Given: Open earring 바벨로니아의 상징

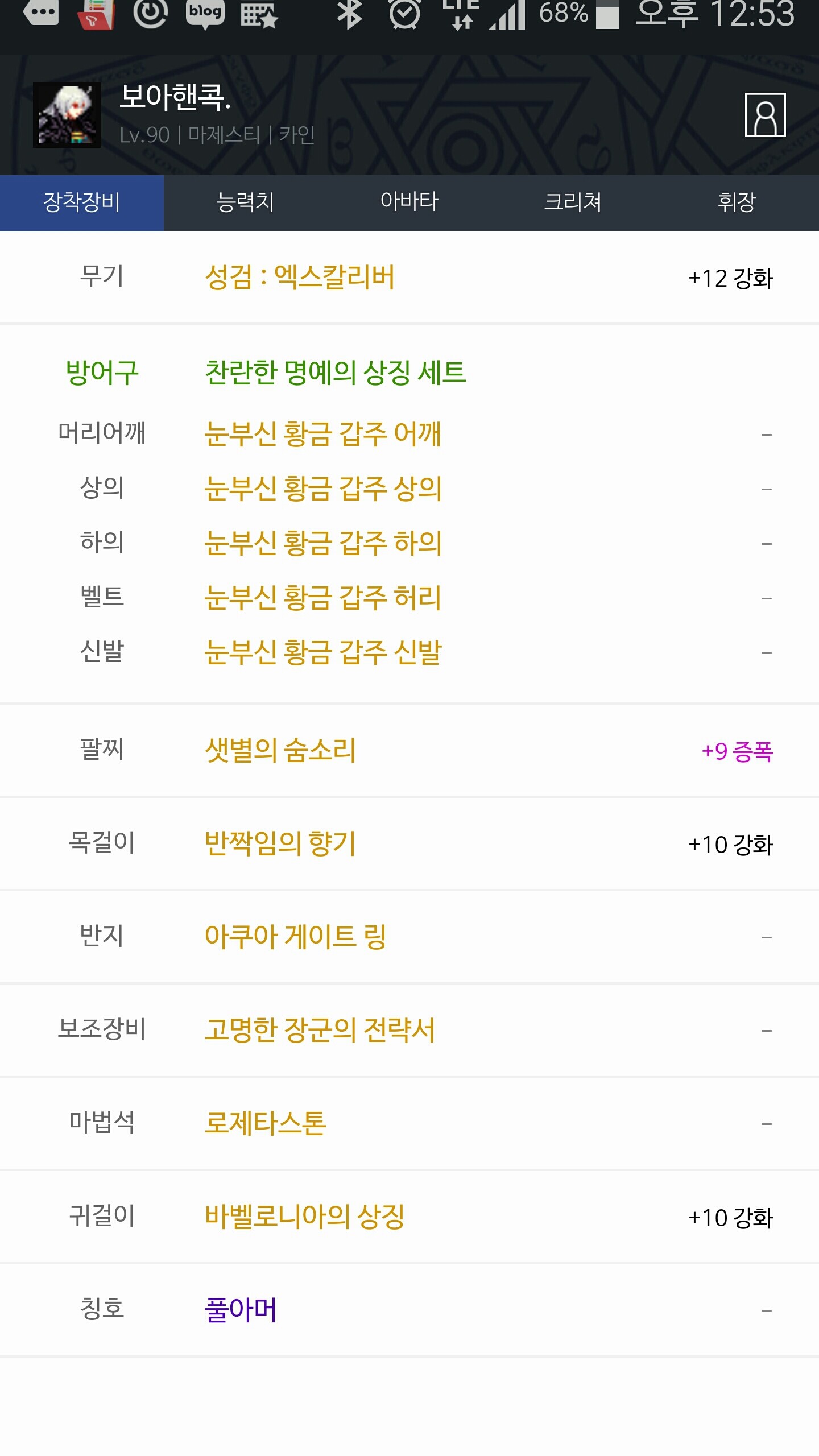Looking at the screenshot, I should [305, 1217].
